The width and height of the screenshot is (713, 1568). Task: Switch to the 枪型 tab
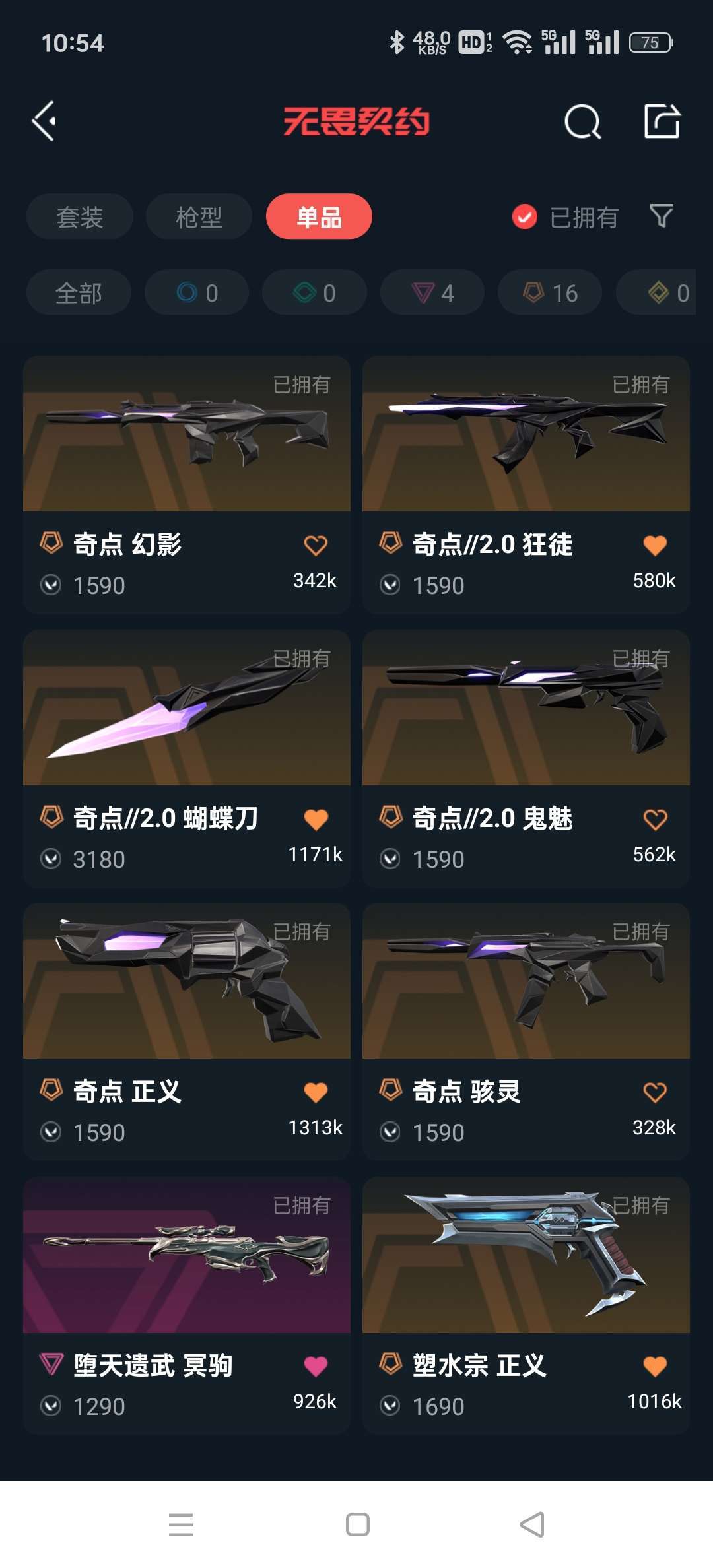coord(199,216)
